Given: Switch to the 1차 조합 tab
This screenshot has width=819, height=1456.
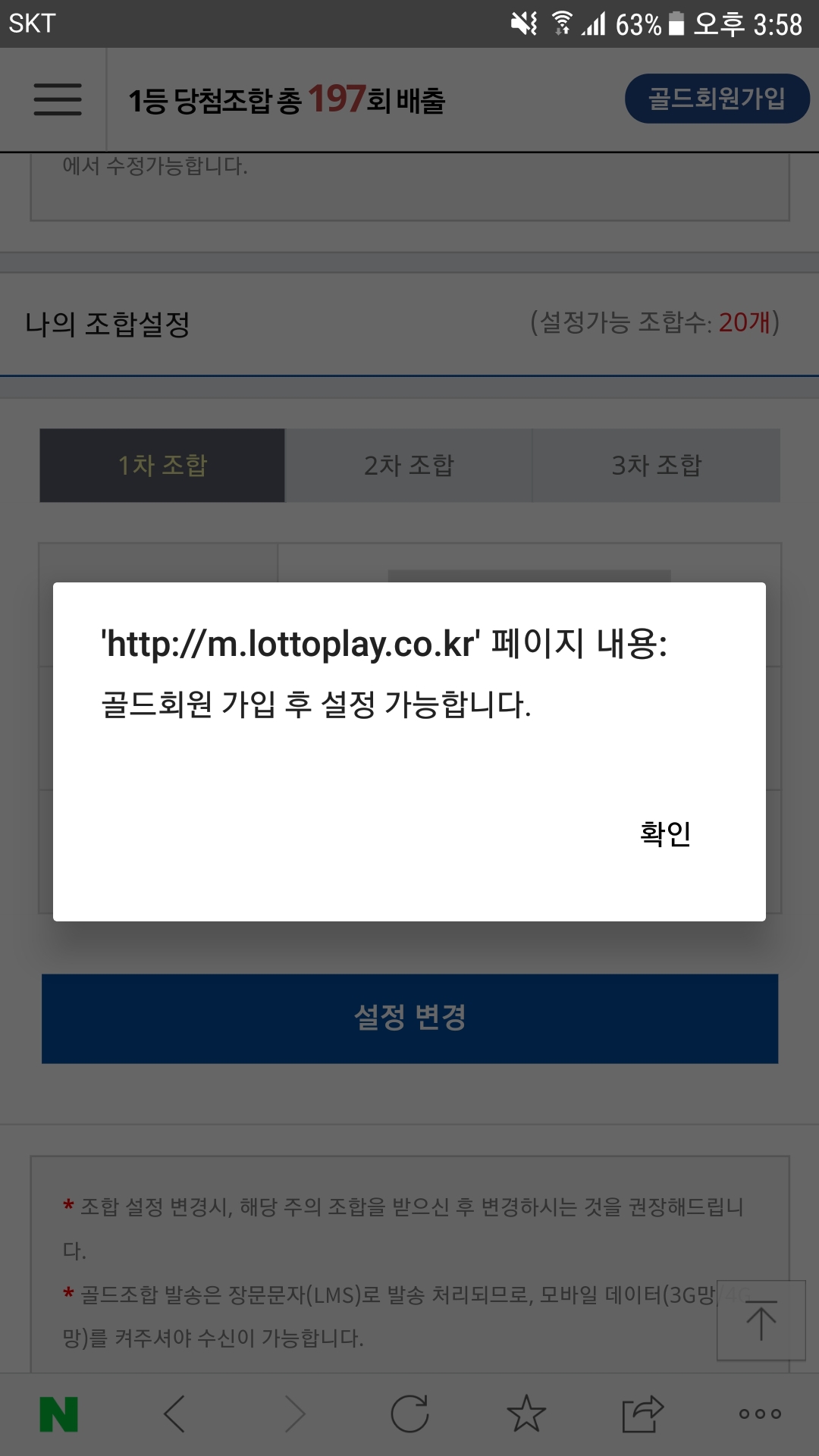Looking at the screenshot, I should point(162,465).
